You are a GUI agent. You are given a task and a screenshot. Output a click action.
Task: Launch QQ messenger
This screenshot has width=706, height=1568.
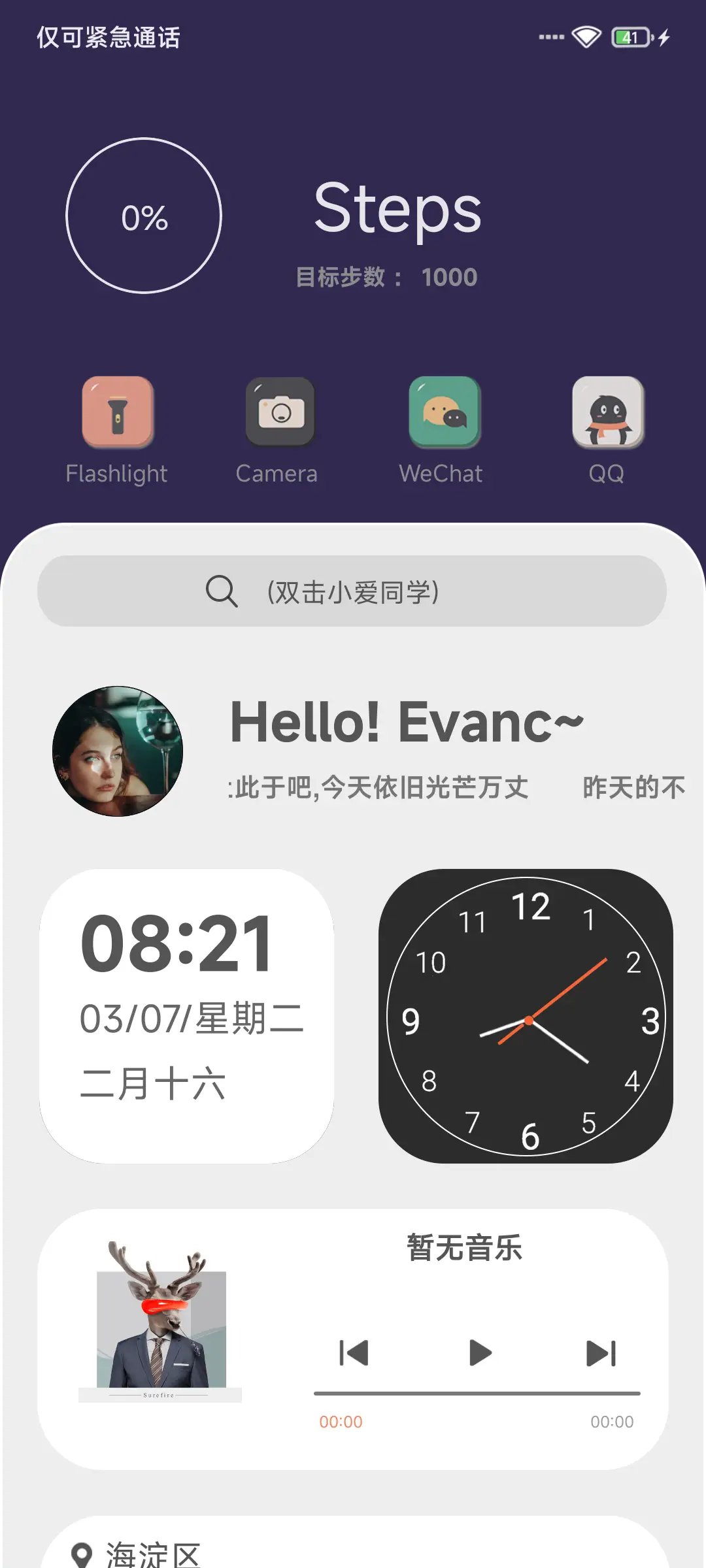607,414
